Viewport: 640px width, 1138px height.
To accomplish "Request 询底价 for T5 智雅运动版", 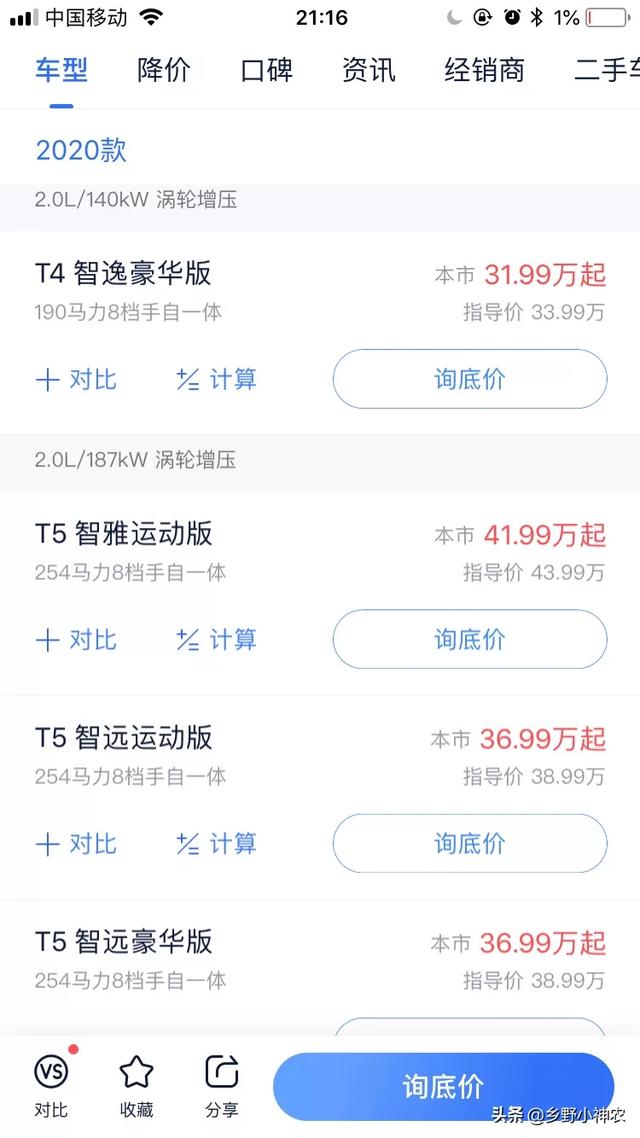I will click(469, 639).
